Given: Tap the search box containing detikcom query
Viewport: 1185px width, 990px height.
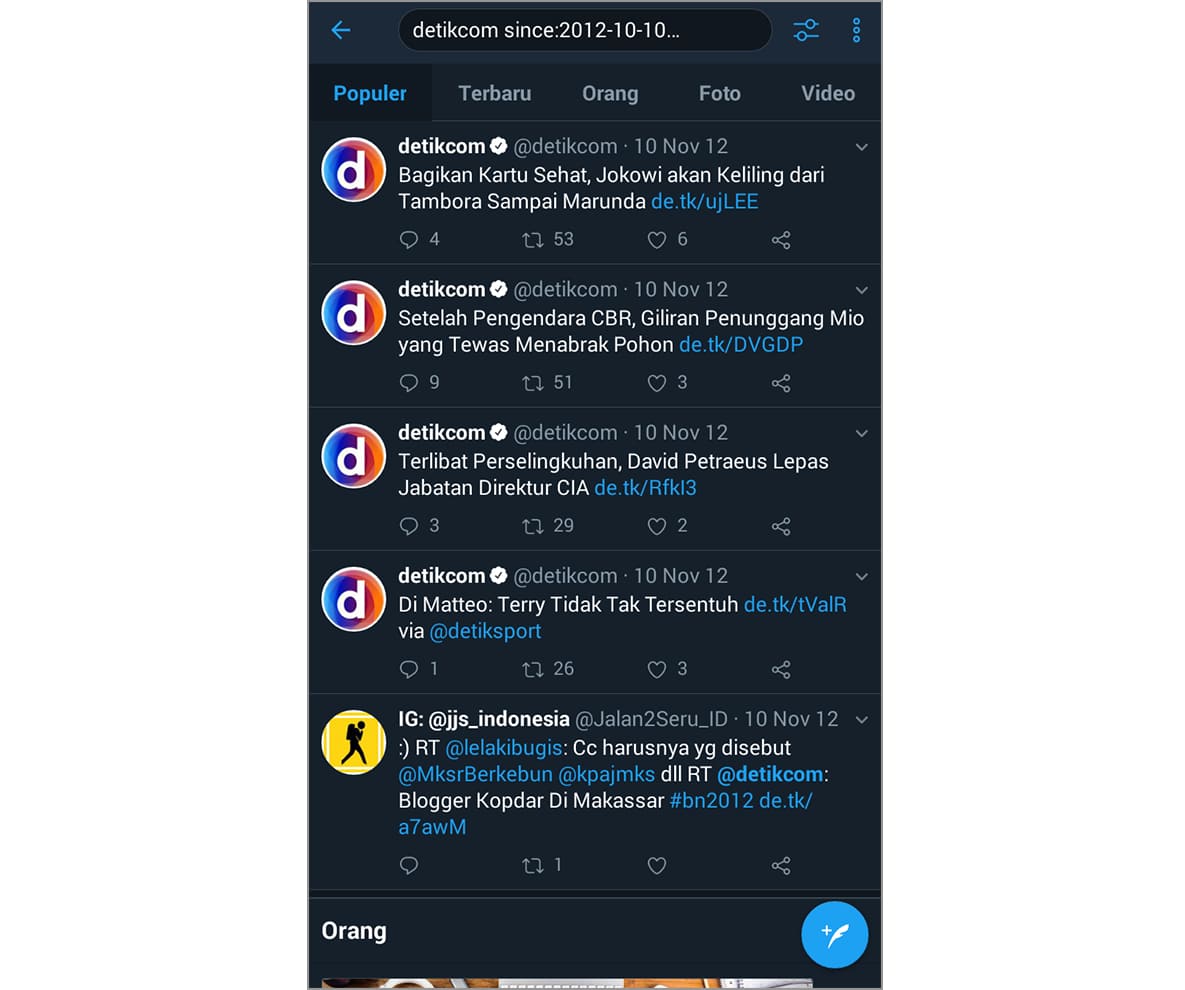Looking at the screenshot, I should click(x=584, y=30).
